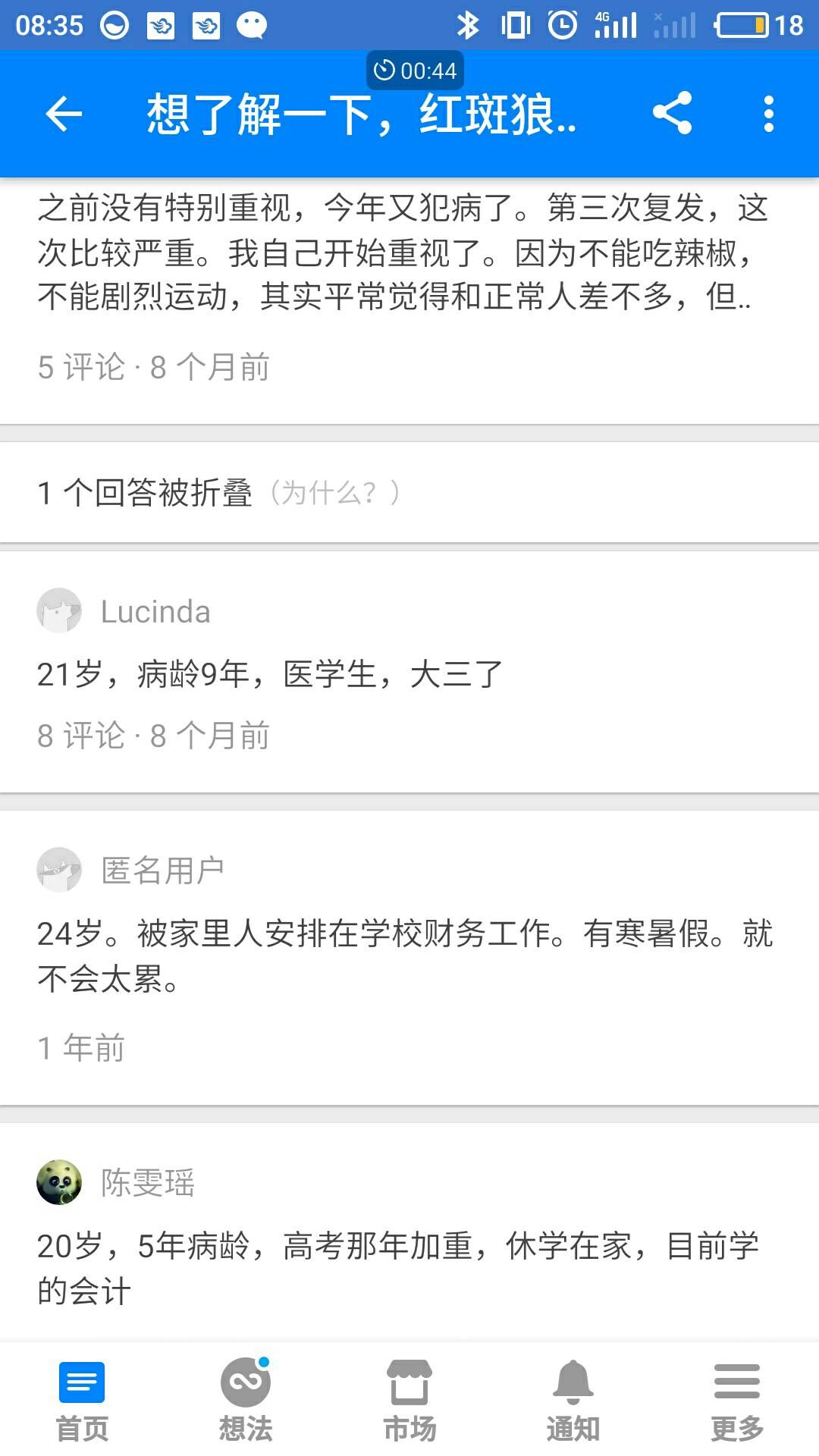Open Lucinda's answer

(270, 674)
